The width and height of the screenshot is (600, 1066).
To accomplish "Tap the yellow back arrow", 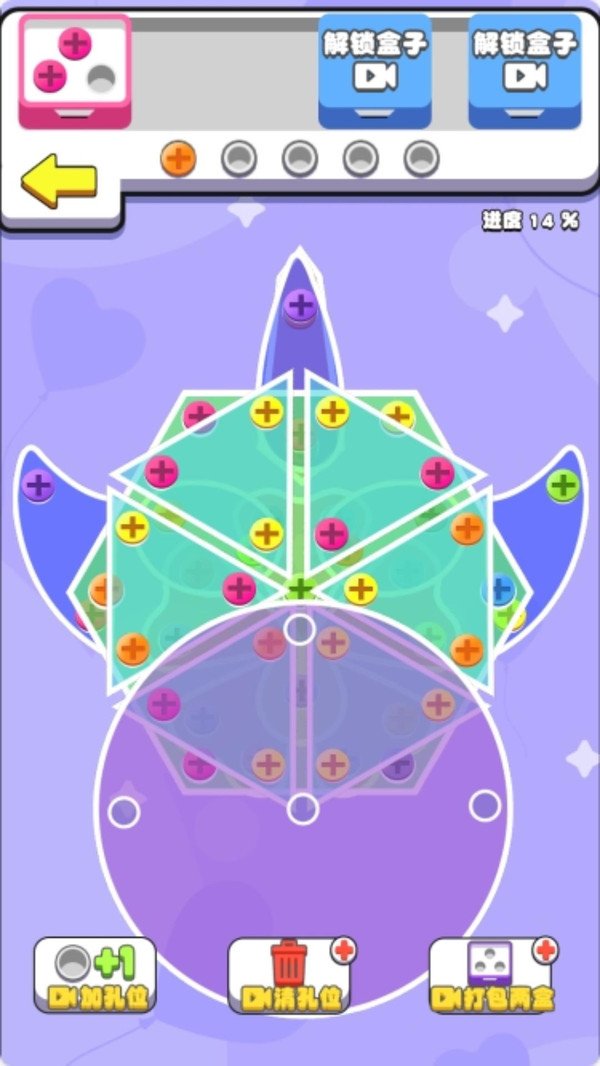I will point(59,181).
